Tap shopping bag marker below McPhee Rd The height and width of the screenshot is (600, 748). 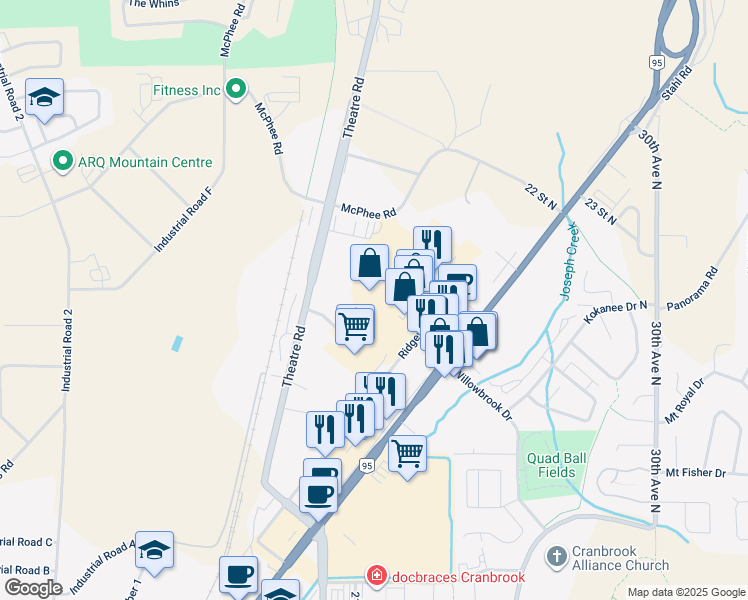369,263
